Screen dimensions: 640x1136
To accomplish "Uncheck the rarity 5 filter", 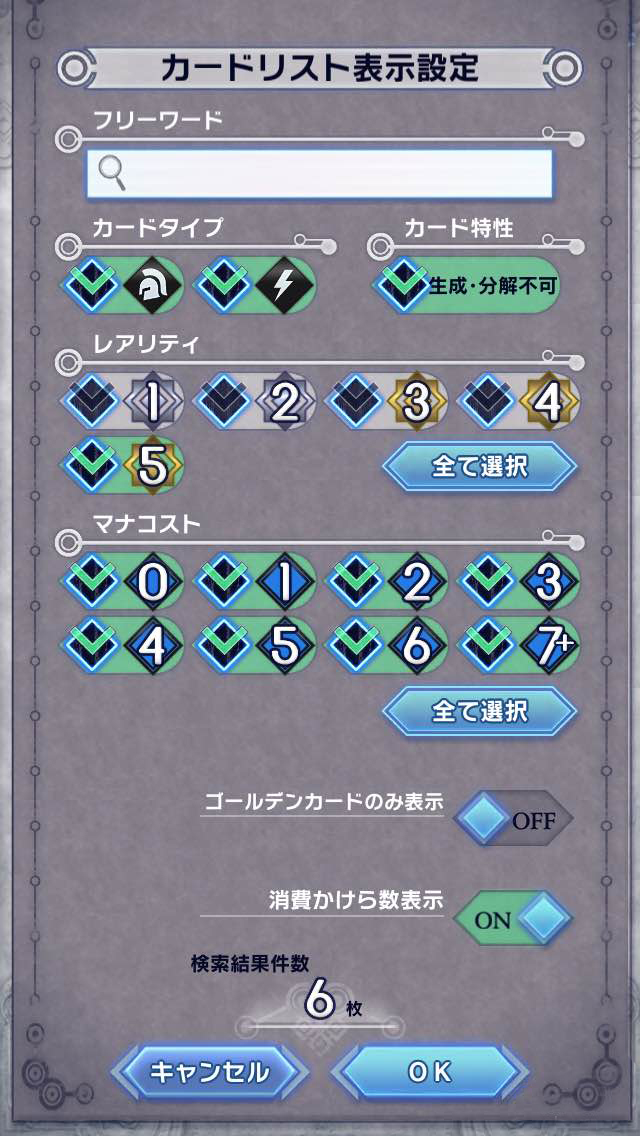I will coord(123,466).
